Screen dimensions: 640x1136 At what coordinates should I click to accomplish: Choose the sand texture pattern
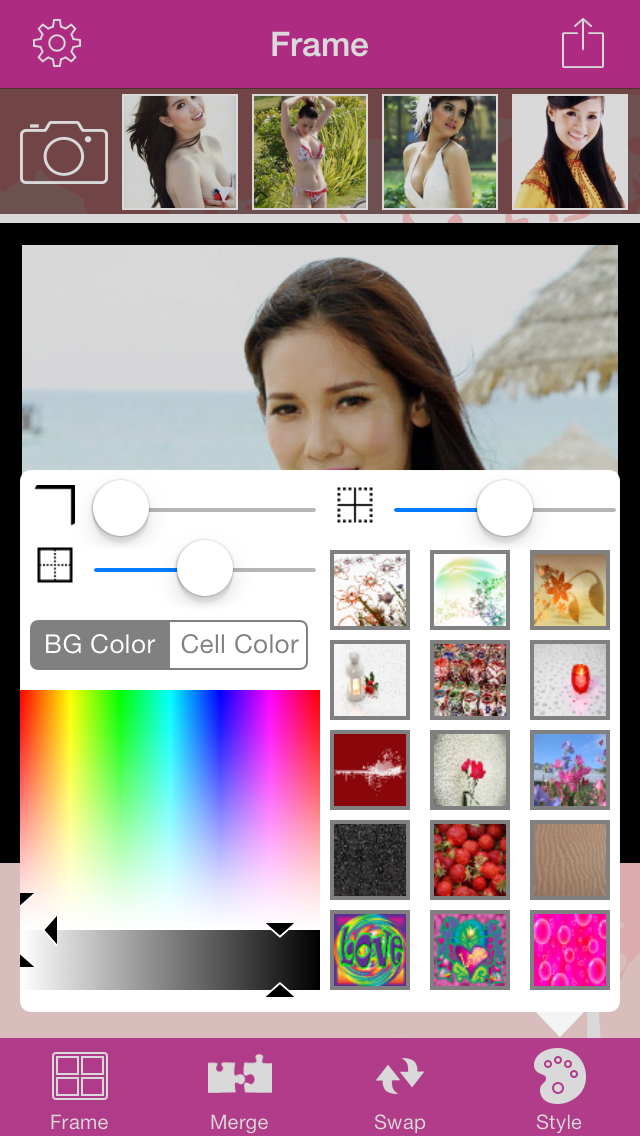(x=570, y=860)
